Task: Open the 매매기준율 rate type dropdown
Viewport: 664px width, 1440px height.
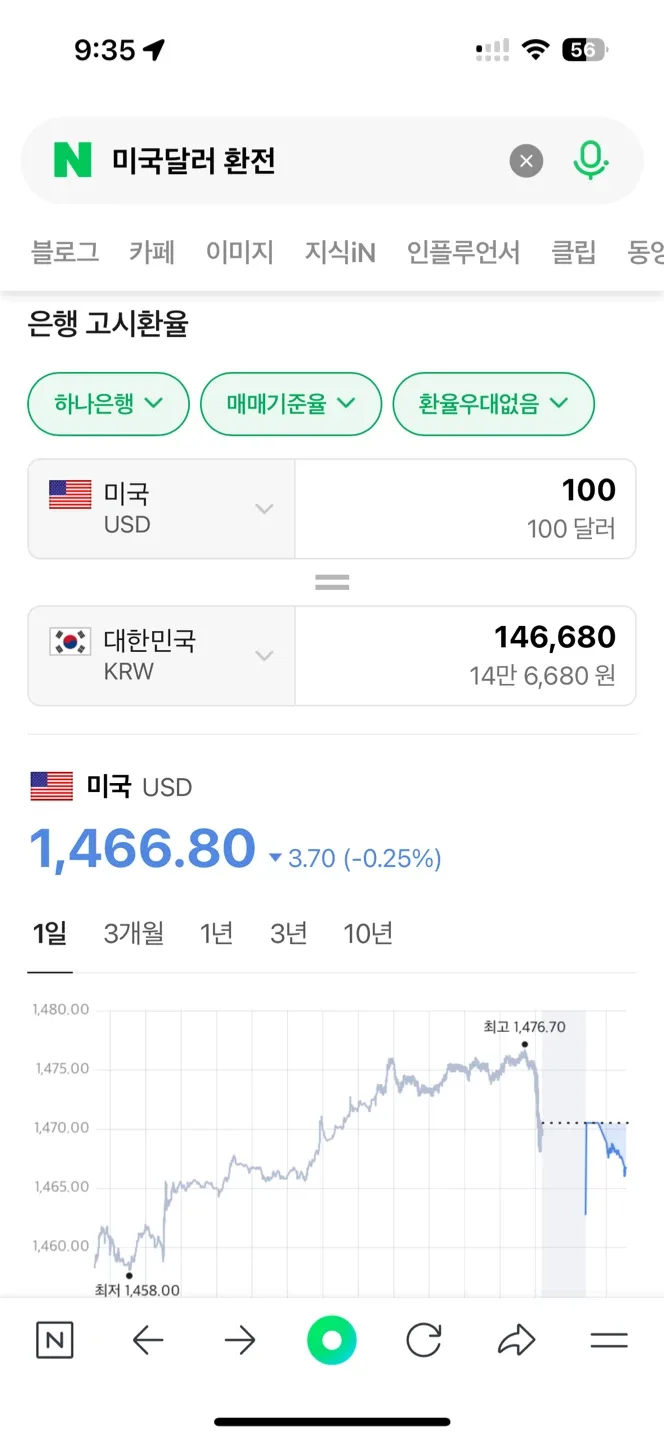Action: click(x=291, y=404)
